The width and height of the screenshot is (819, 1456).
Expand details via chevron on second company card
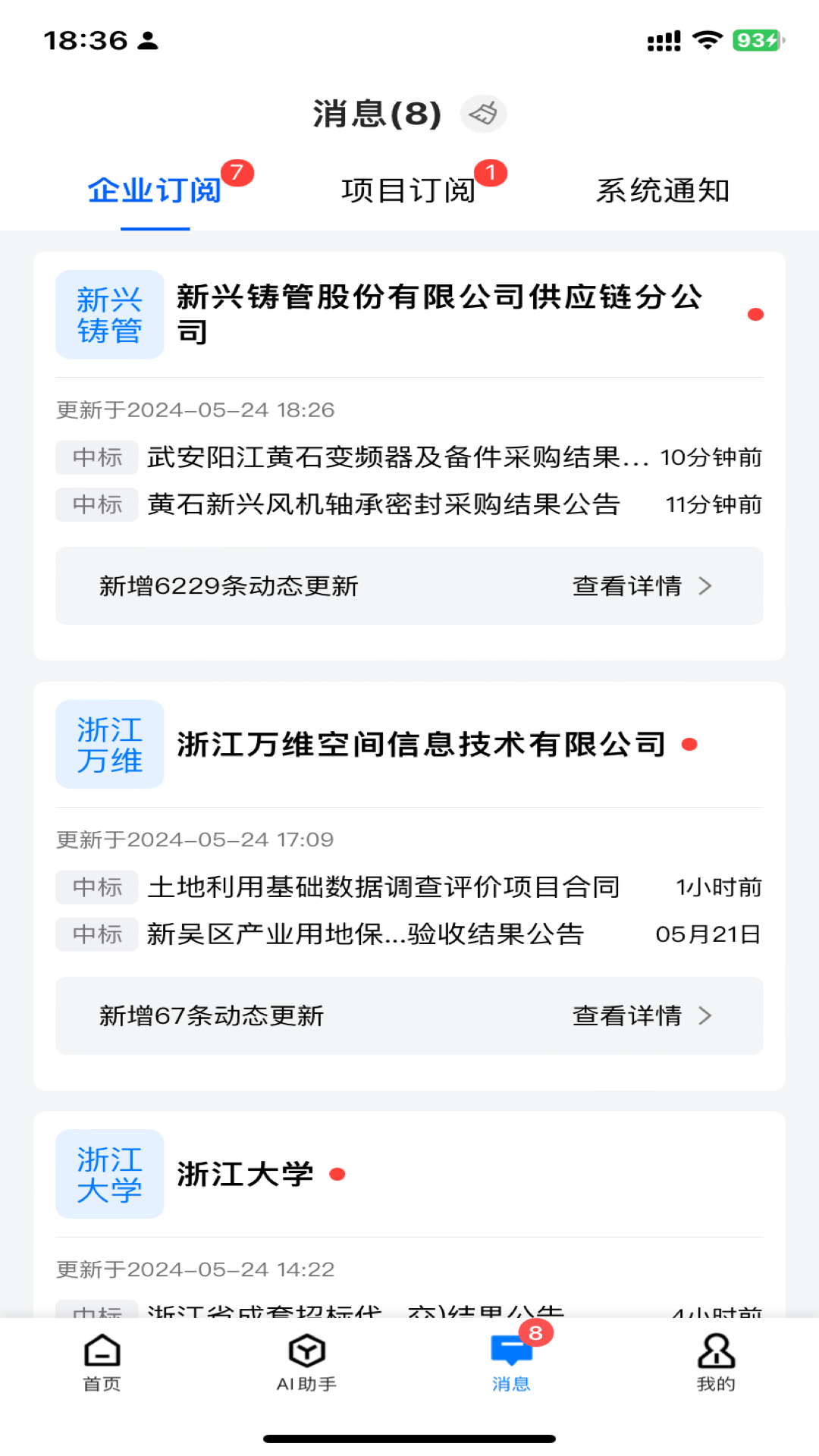click(x=707, y=1016)
